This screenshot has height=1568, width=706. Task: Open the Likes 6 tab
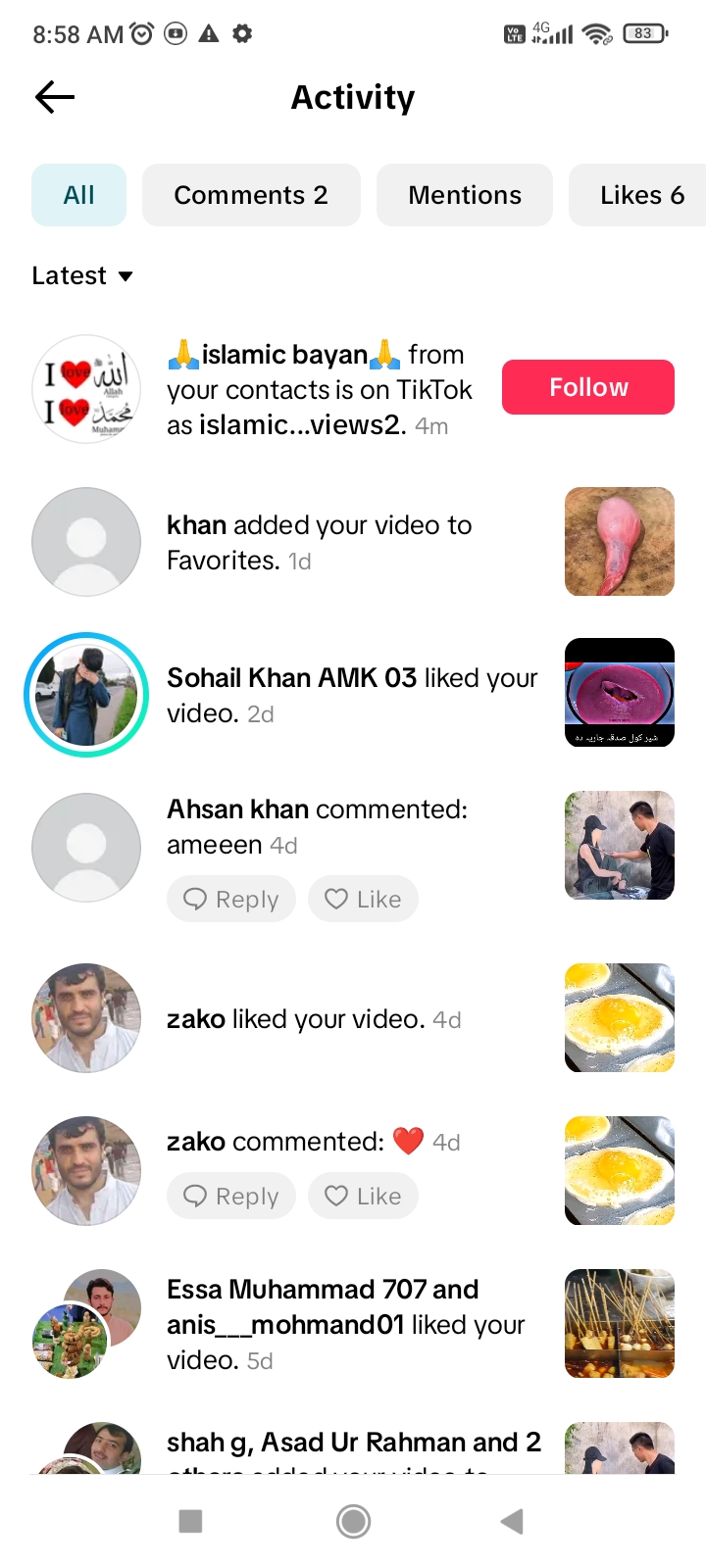pos(641,195)
